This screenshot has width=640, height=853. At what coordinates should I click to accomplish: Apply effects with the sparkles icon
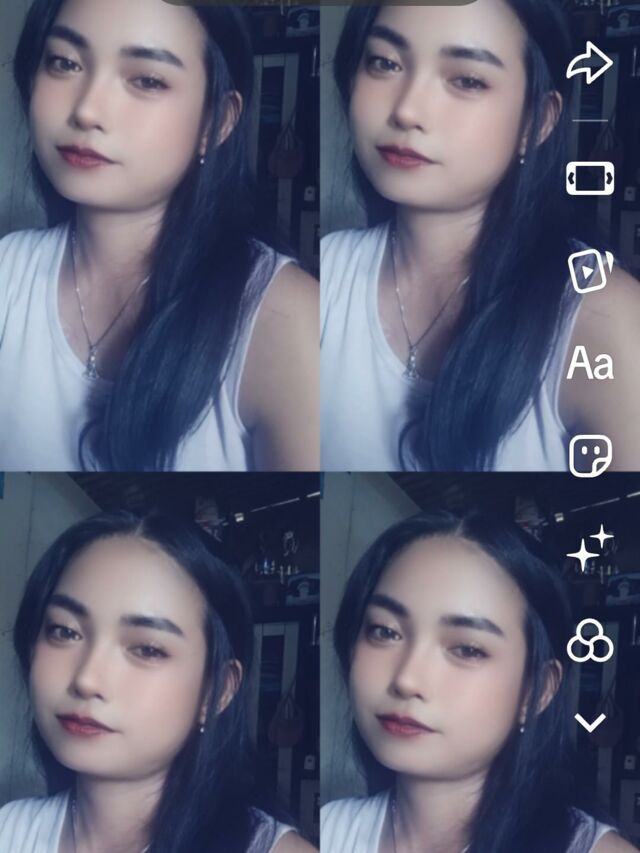(x=590, y=548)
